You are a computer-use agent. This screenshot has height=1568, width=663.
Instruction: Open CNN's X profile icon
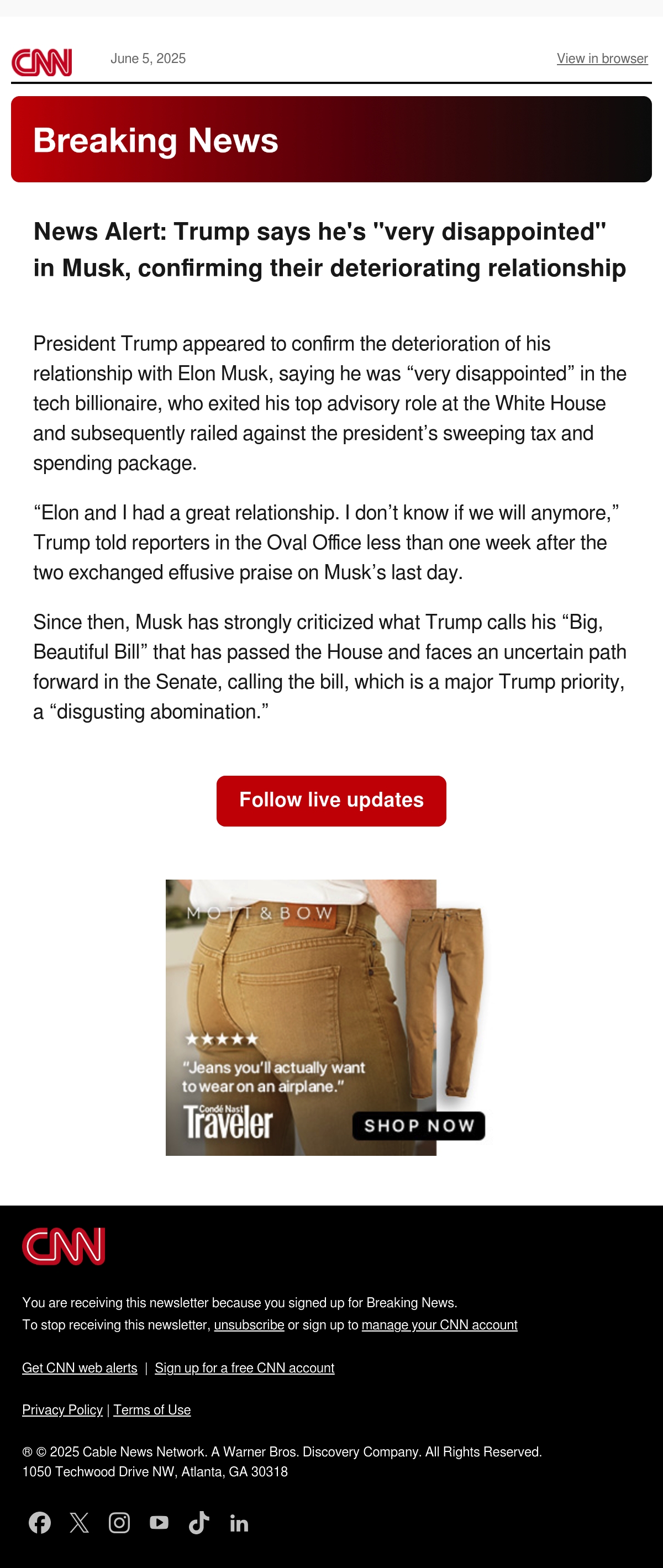point(79,1522)
